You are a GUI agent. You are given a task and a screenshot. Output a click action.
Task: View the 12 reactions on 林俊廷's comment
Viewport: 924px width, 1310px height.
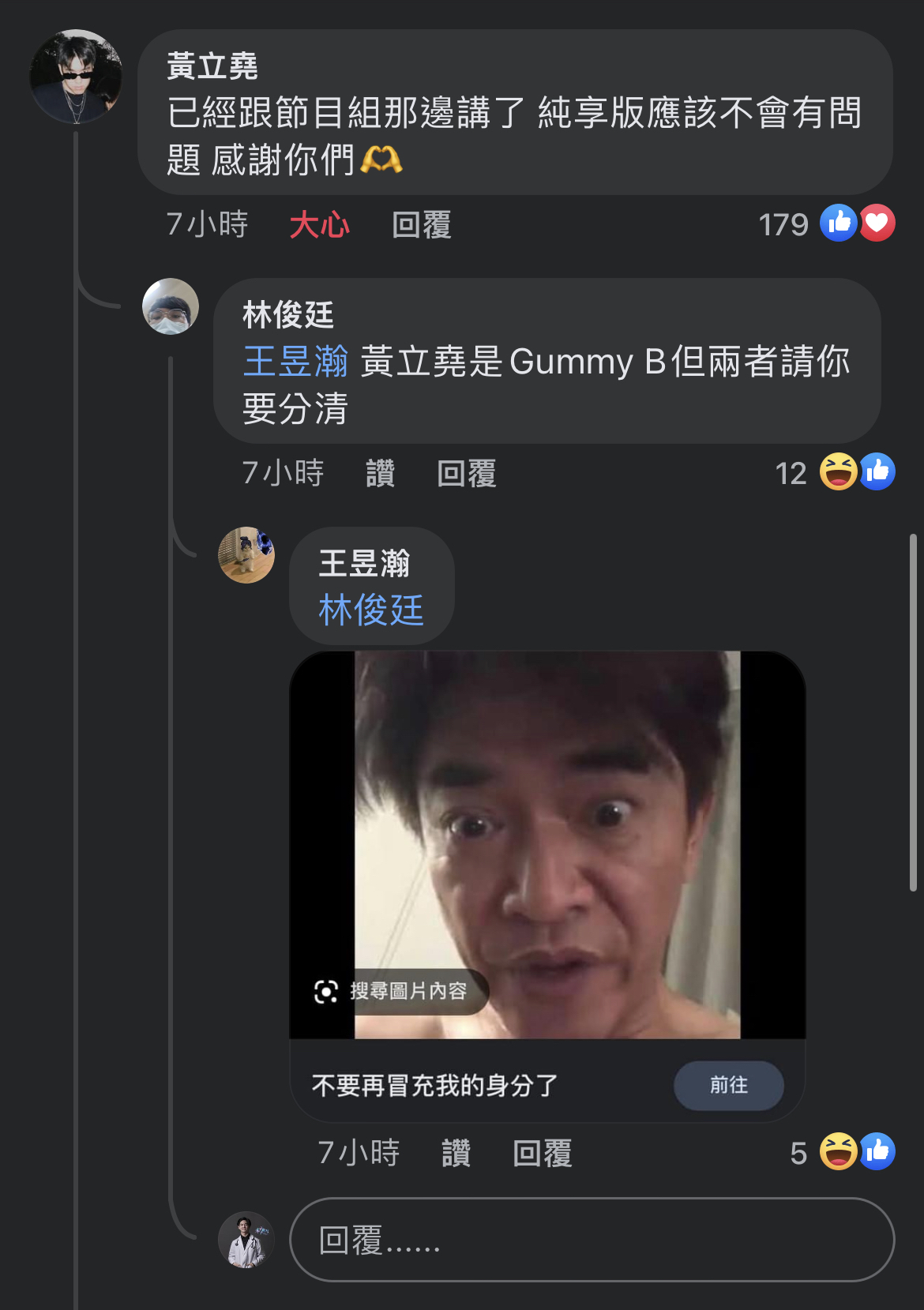point(834,473)
